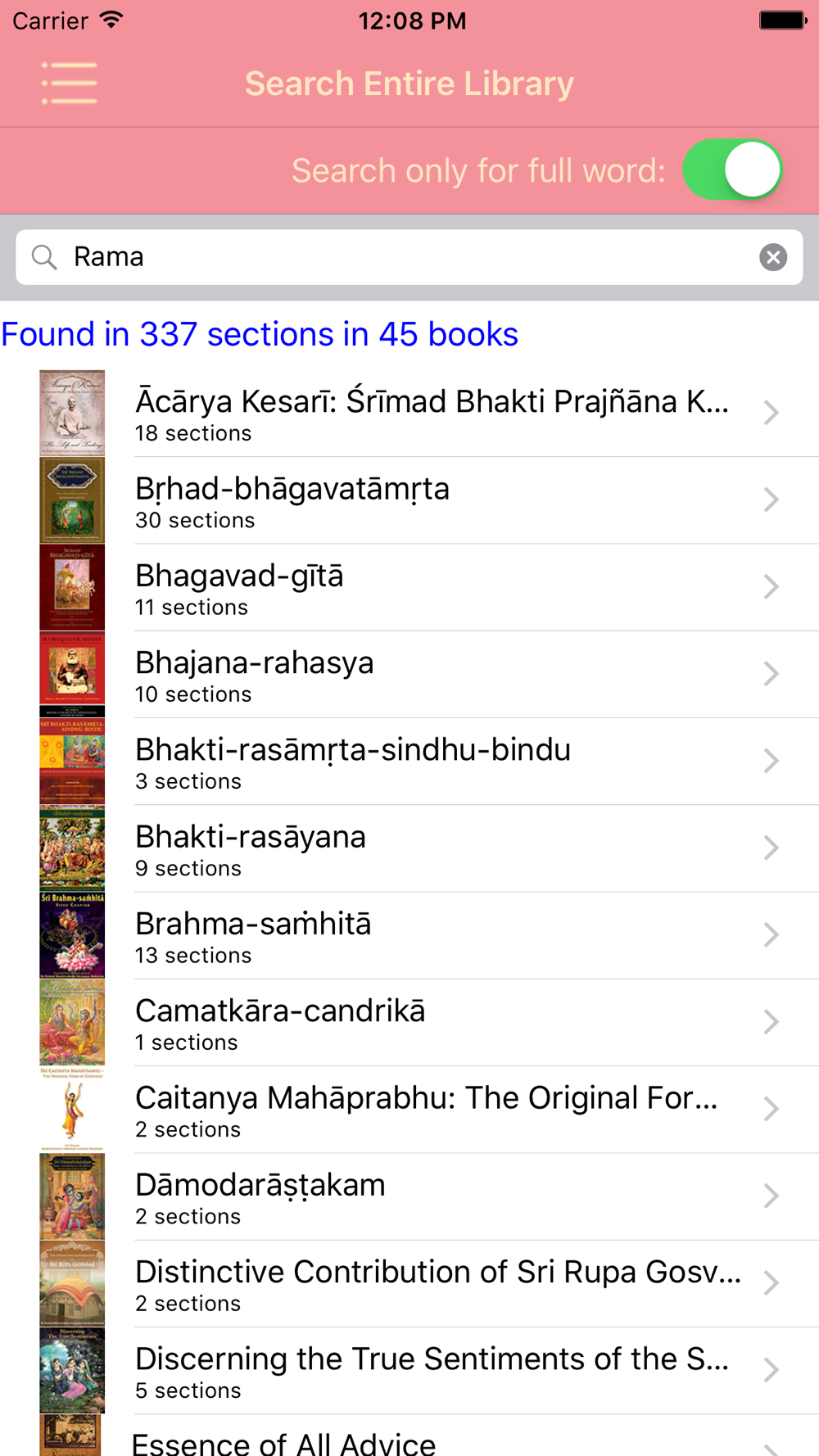Open Distinctive Contribution of Sri Rupa Gosvami
The image size is (819, 1456).
pos(409,1283)
